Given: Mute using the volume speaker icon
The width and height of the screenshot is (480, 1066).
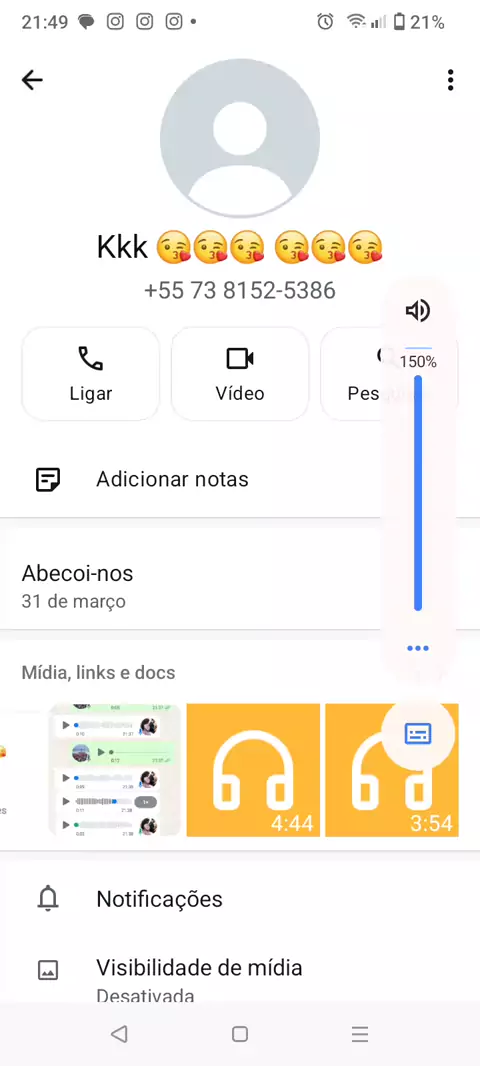Looking at the screenshot, I should [417, 311].
